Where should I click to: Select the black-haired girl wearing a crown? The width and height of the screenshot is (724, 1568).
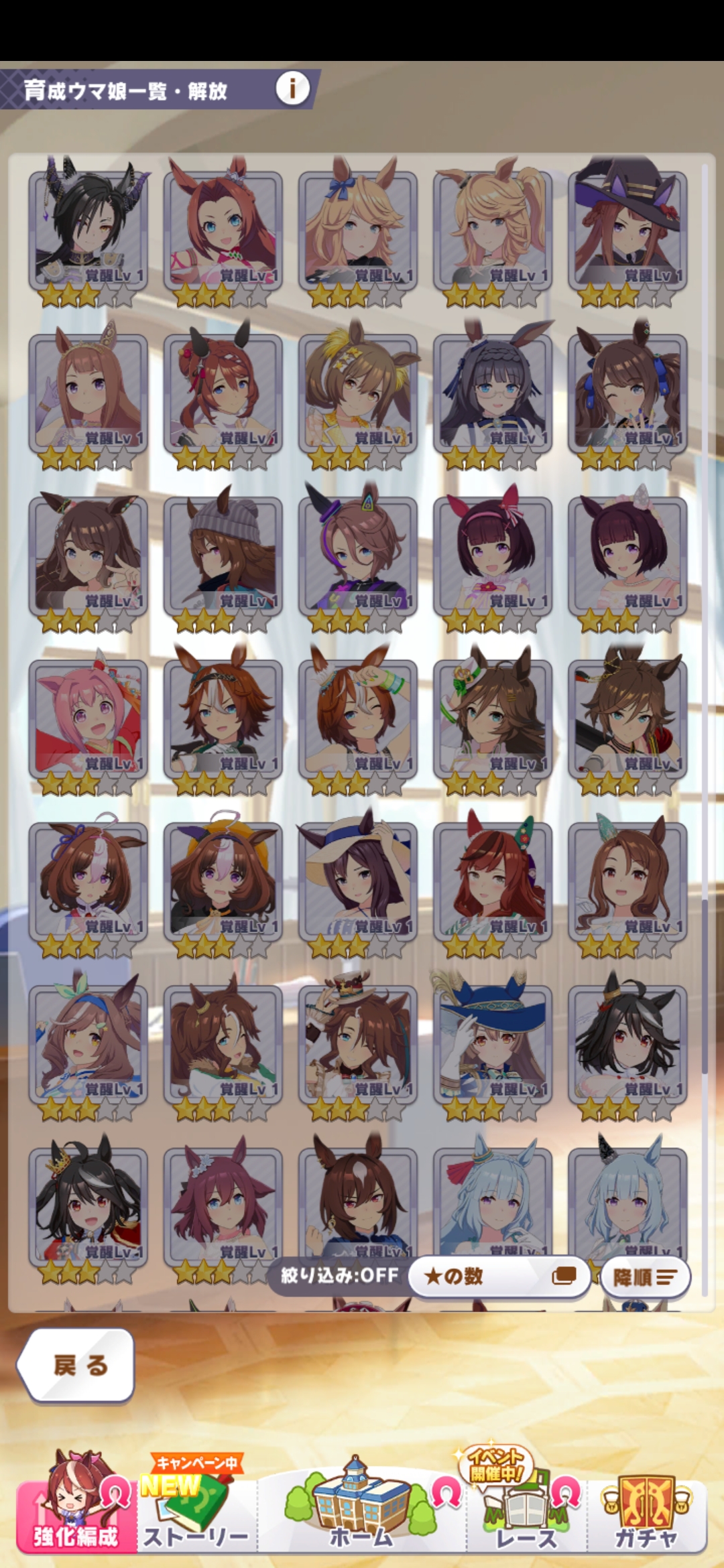tap(88, 1206)
